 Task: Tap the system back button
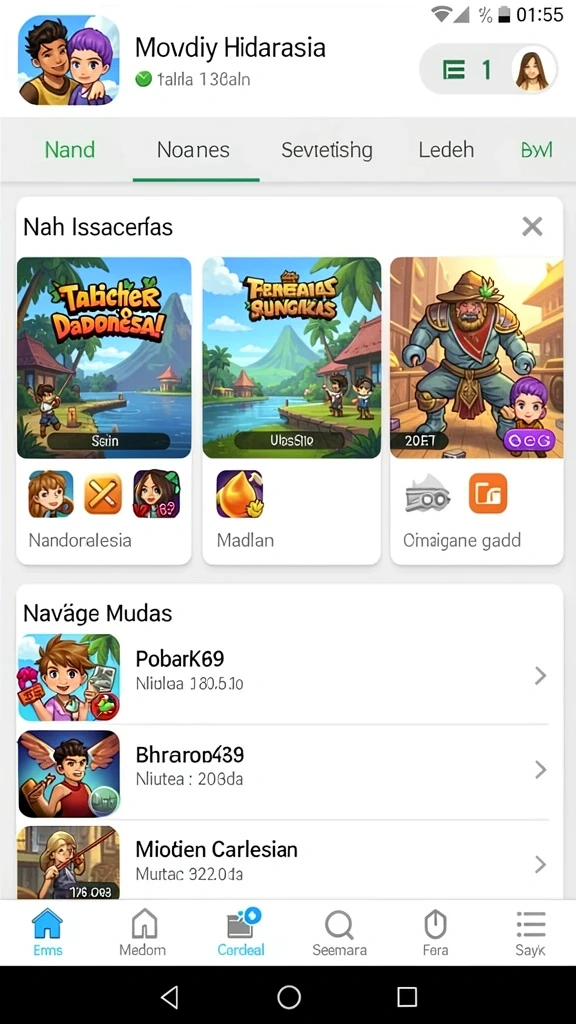coord(170,997)
